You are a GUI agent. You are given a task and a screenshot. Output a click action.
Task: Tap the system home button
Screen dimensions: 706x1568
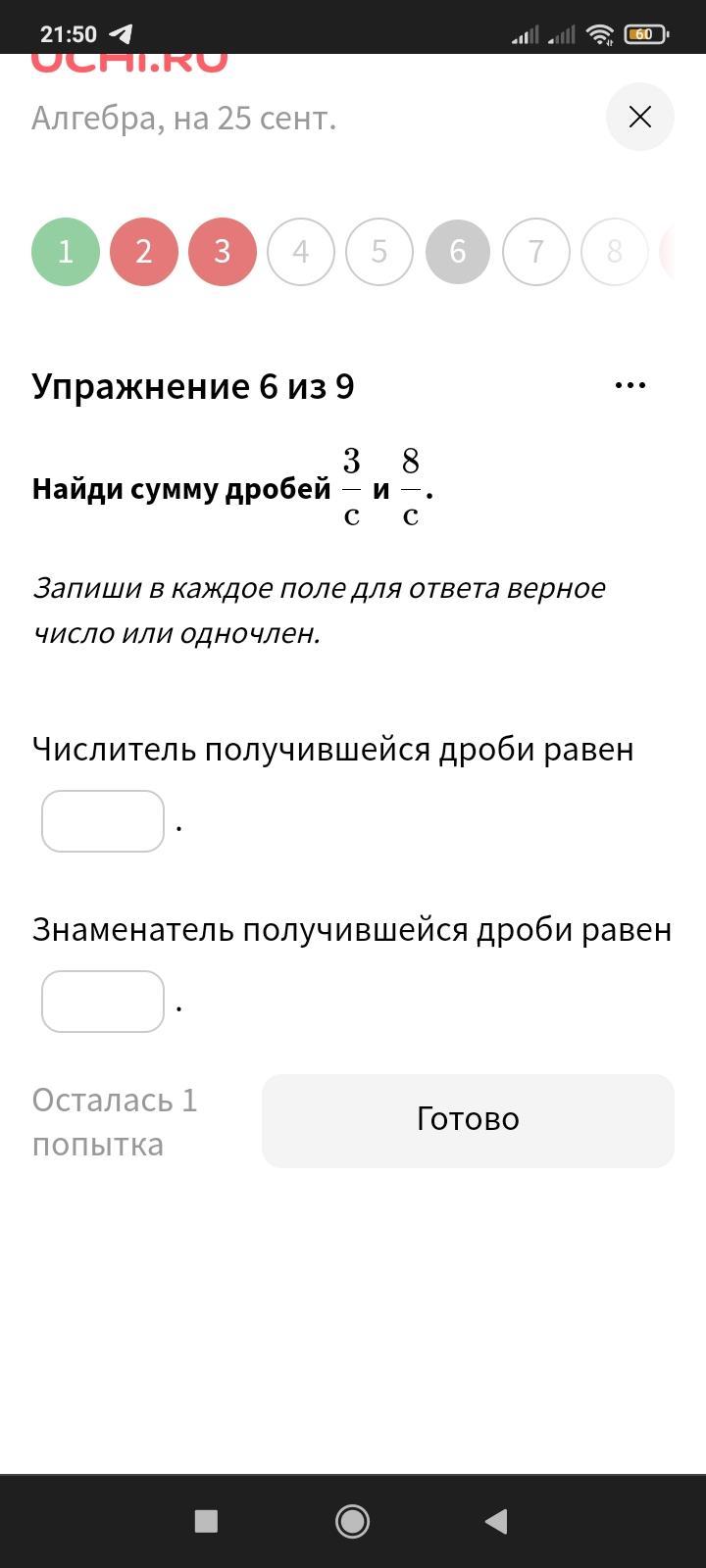(x=352, y=1521)
